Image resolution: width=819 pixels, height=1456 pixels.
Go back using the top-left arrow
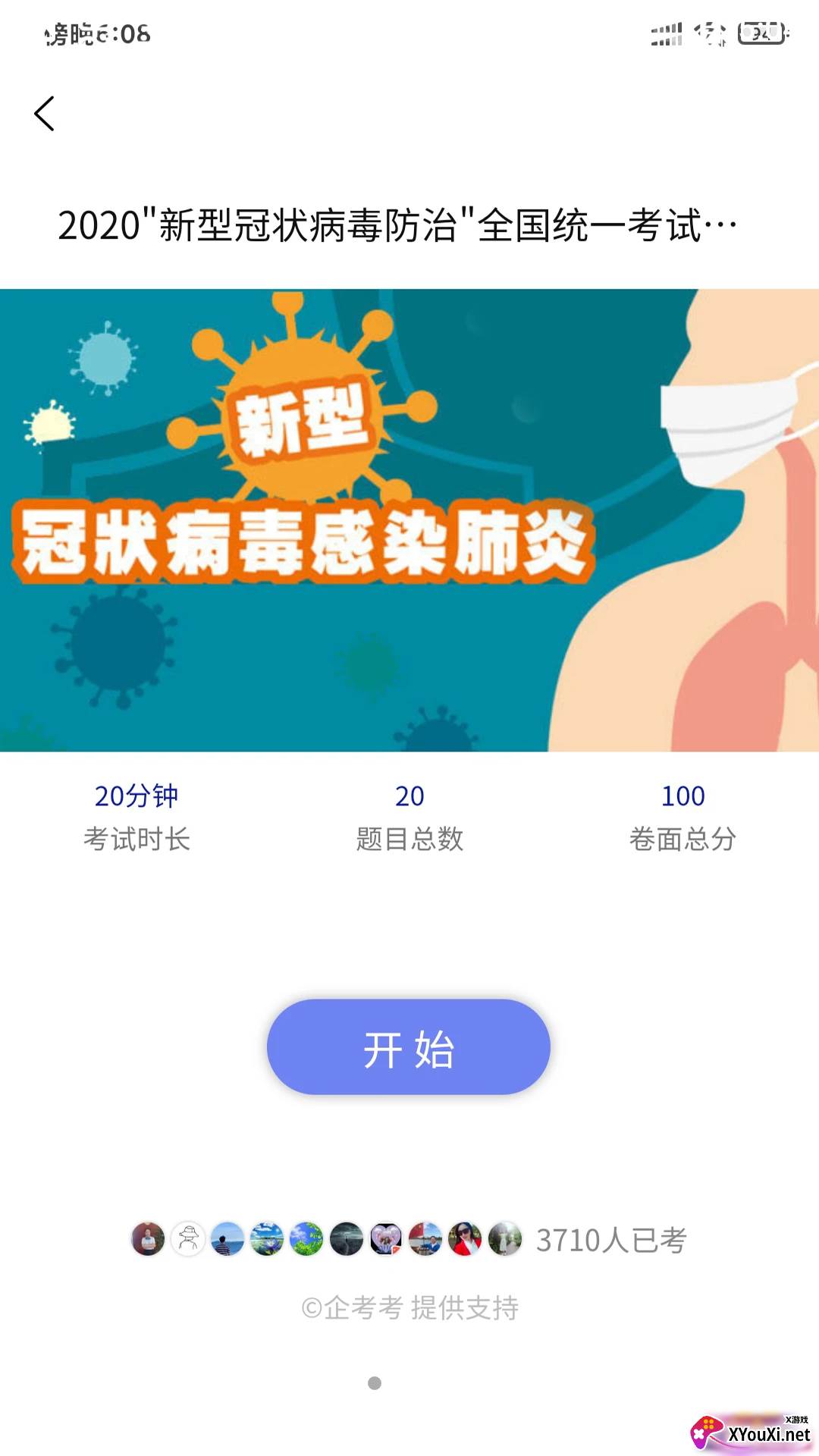coord(45,114)
